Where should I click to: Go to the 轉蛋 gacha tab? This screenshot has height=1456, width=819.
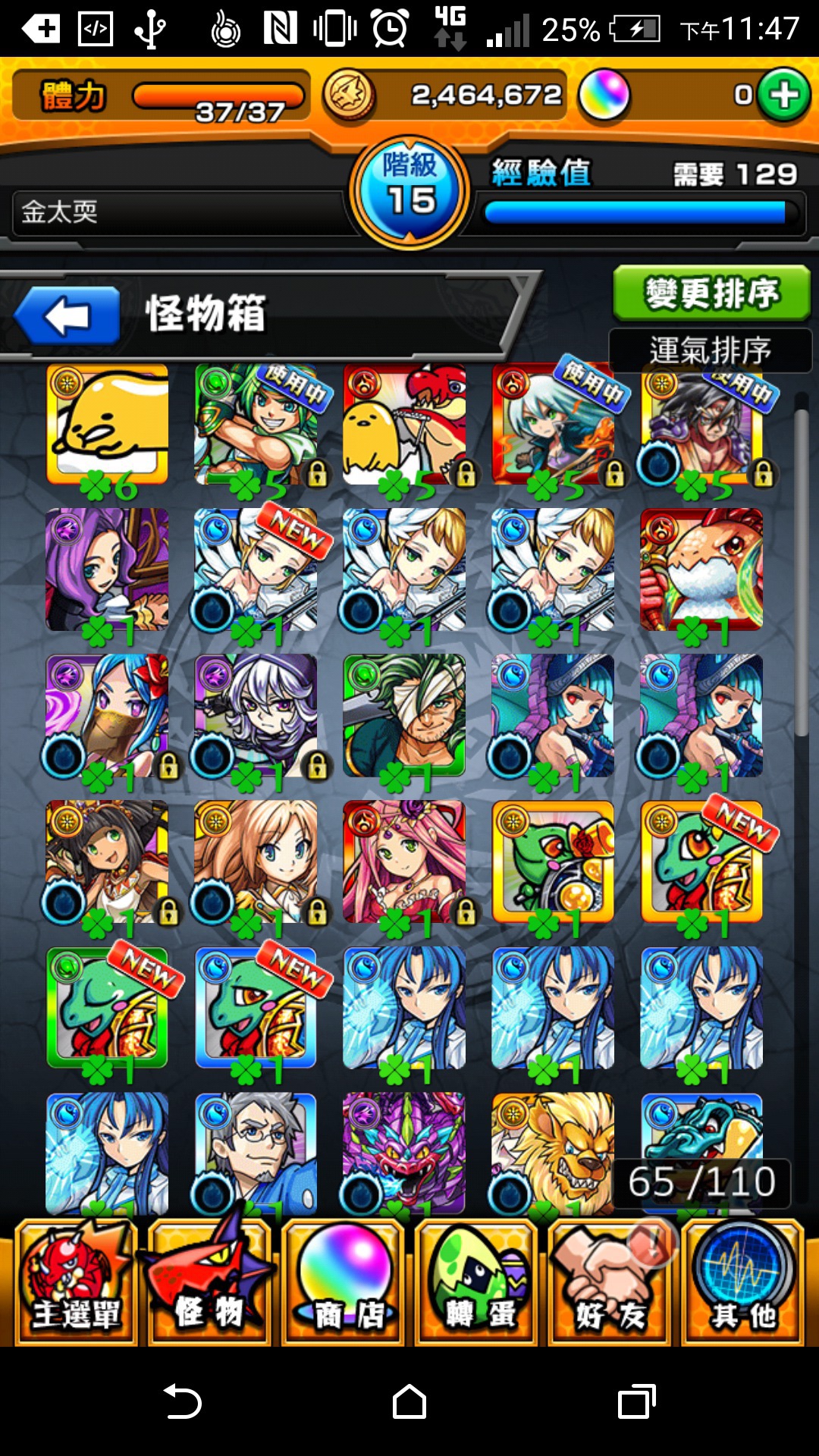pyautogui.click(x=476, y=1282)
